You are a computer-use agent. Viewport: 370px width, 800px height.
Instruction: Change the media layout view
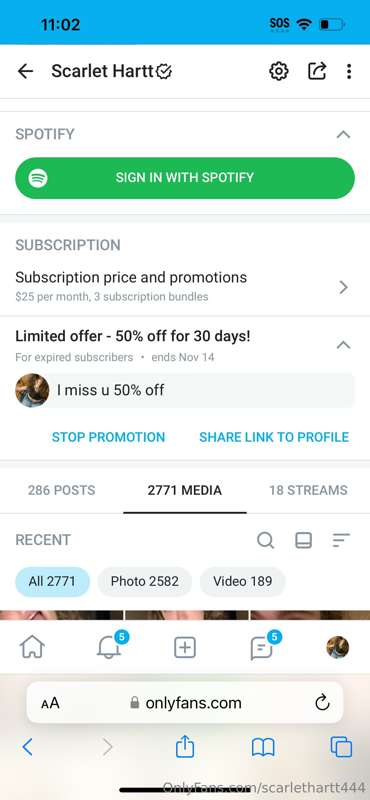click(x=304, y=540)
